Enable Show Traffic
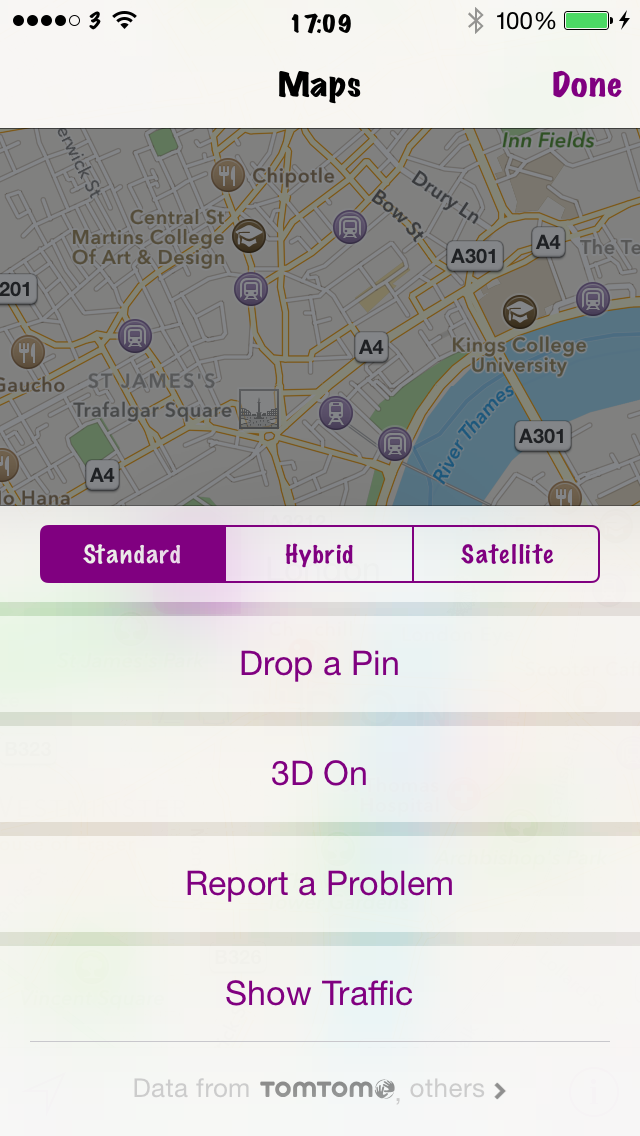This screenshot has height=1136, width=640. tap(319, 994)
